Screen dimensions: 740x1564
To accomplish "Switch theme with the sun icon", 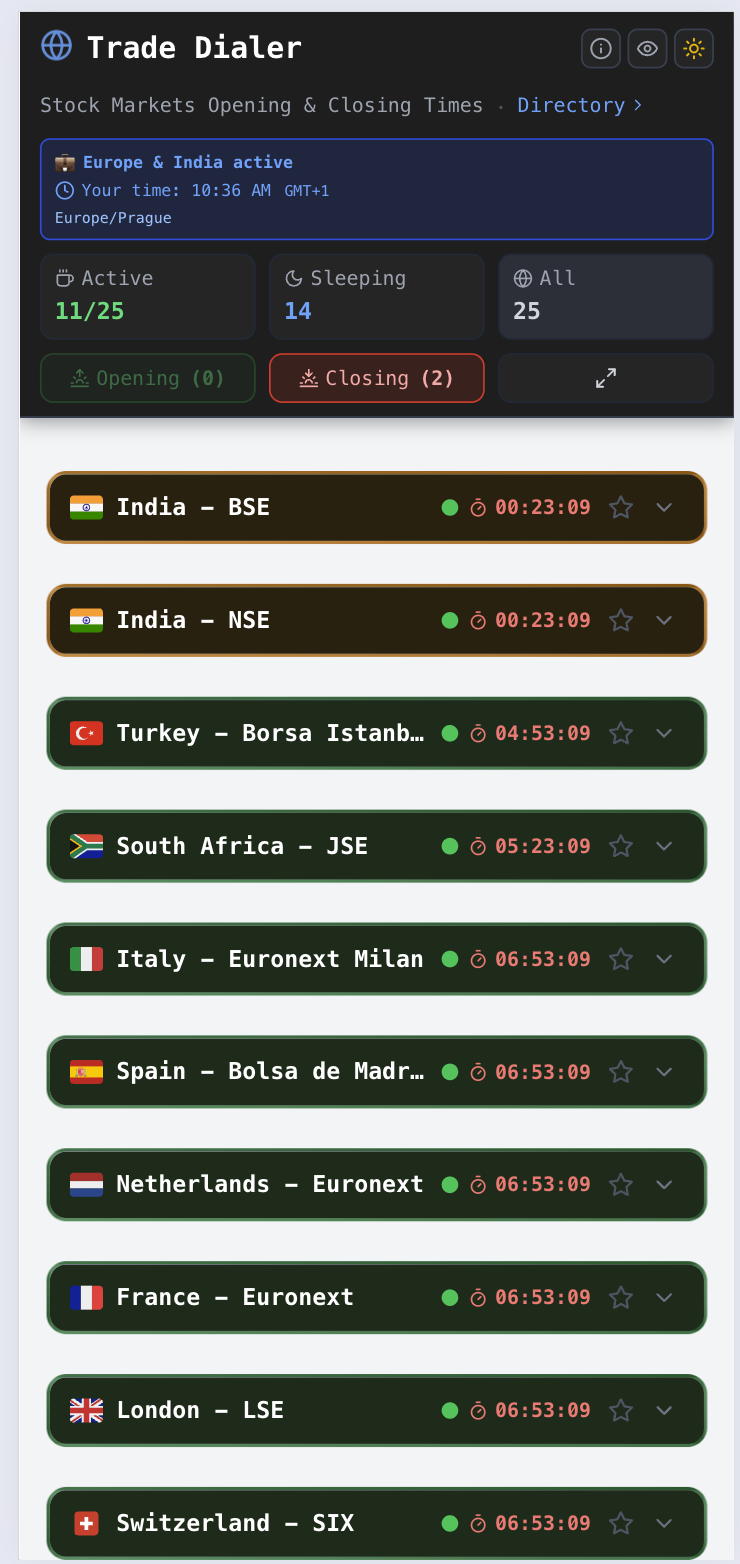I will pos(693,49).
